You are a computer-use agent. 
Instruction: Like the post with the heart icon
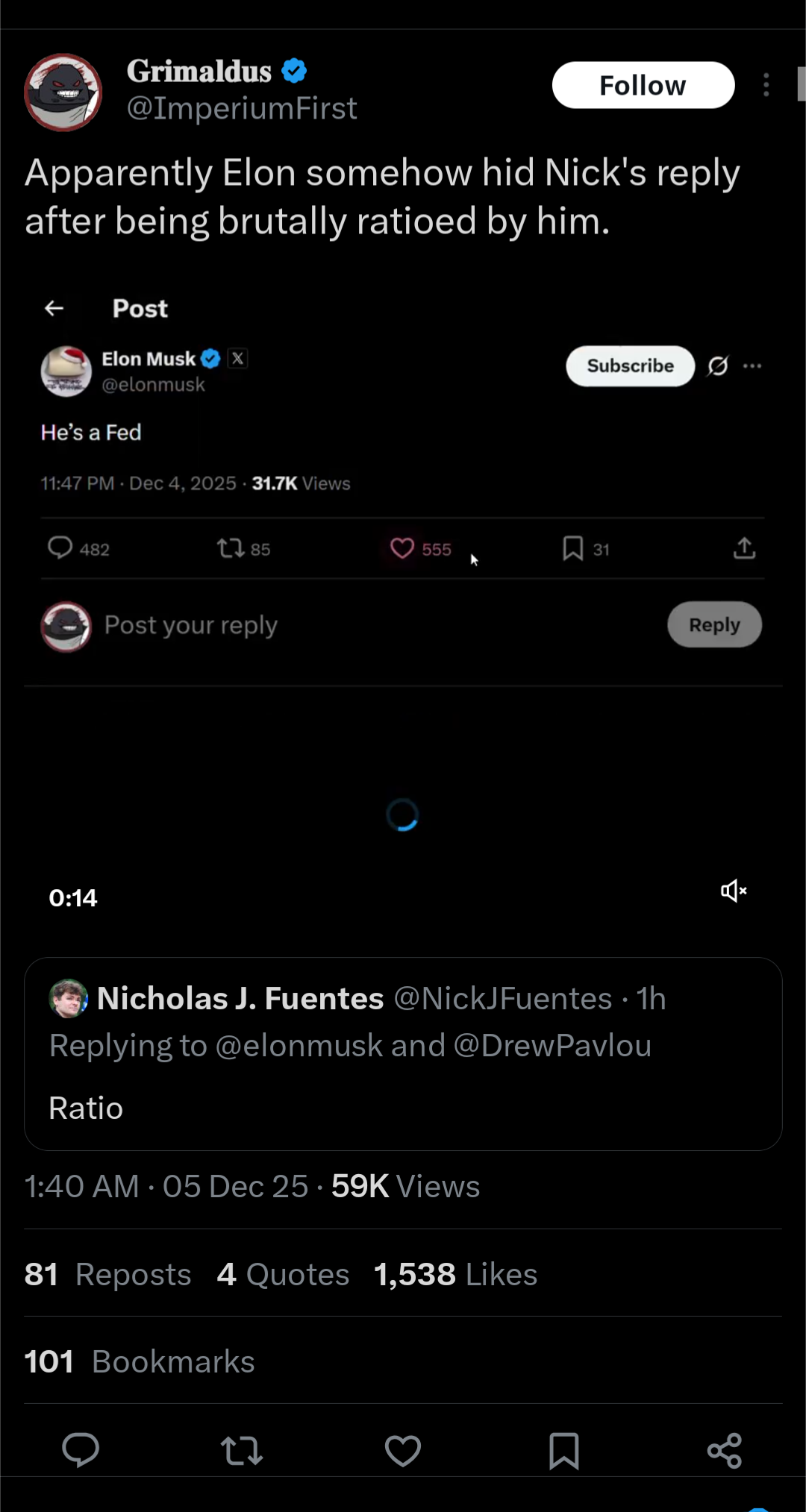pyautogui.click(x=403, y=1450)
